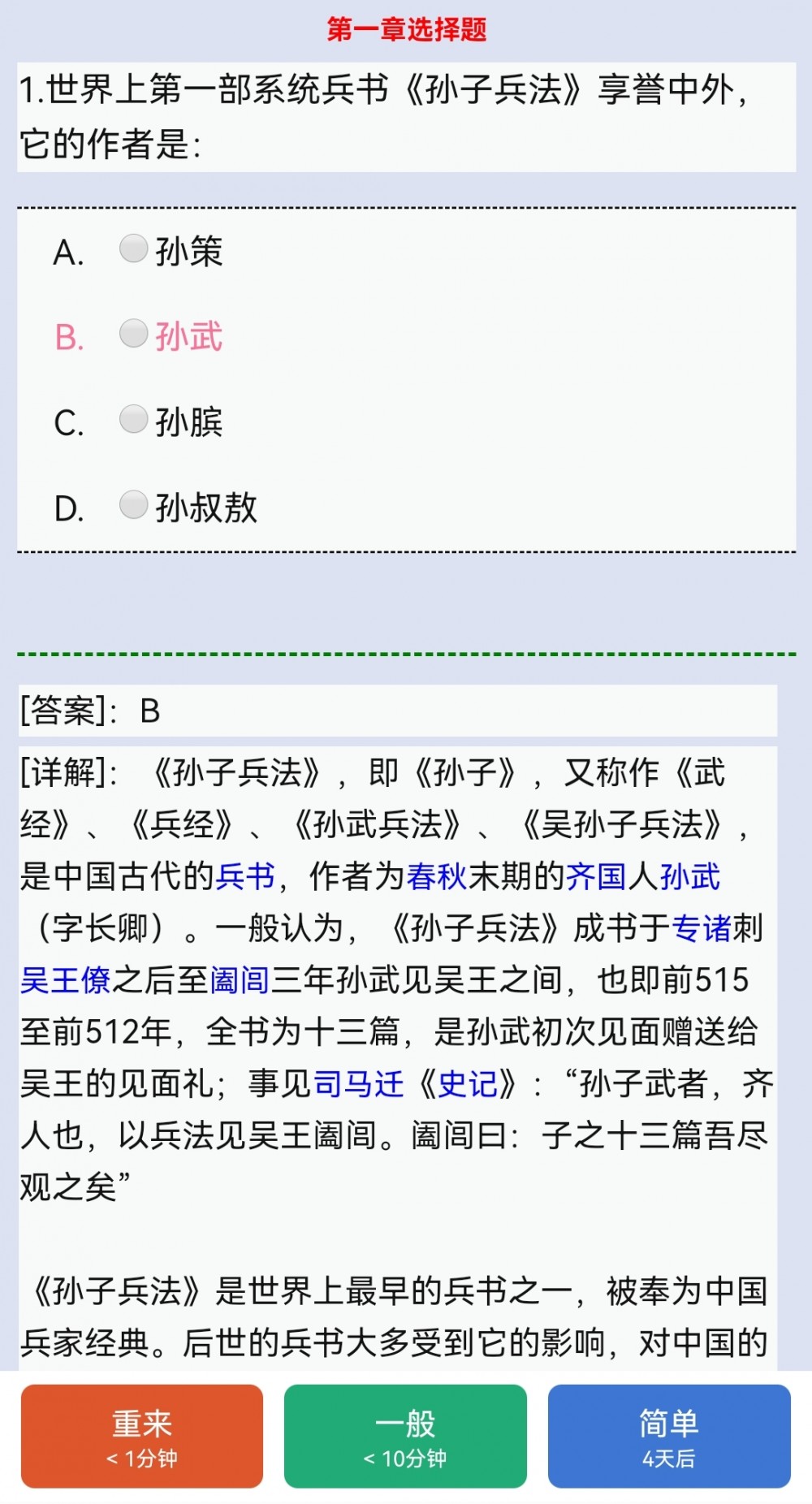Open the blue 孙武 link in the explanation
Screen dimensions: 812x1504
click(690, 876)
